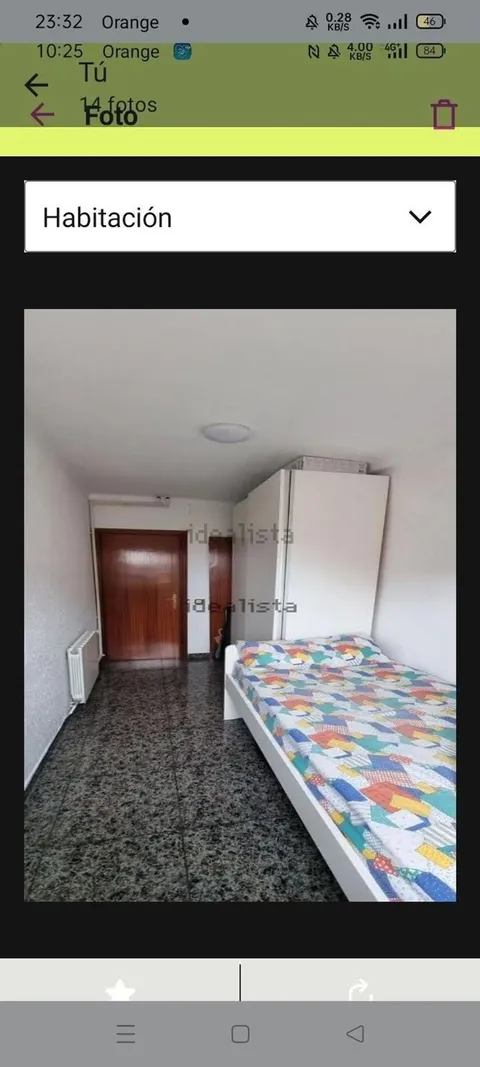This screenshot has height=1067, width=480.
Task: Tap the system home button
Action: click(x=240, y=1034)
